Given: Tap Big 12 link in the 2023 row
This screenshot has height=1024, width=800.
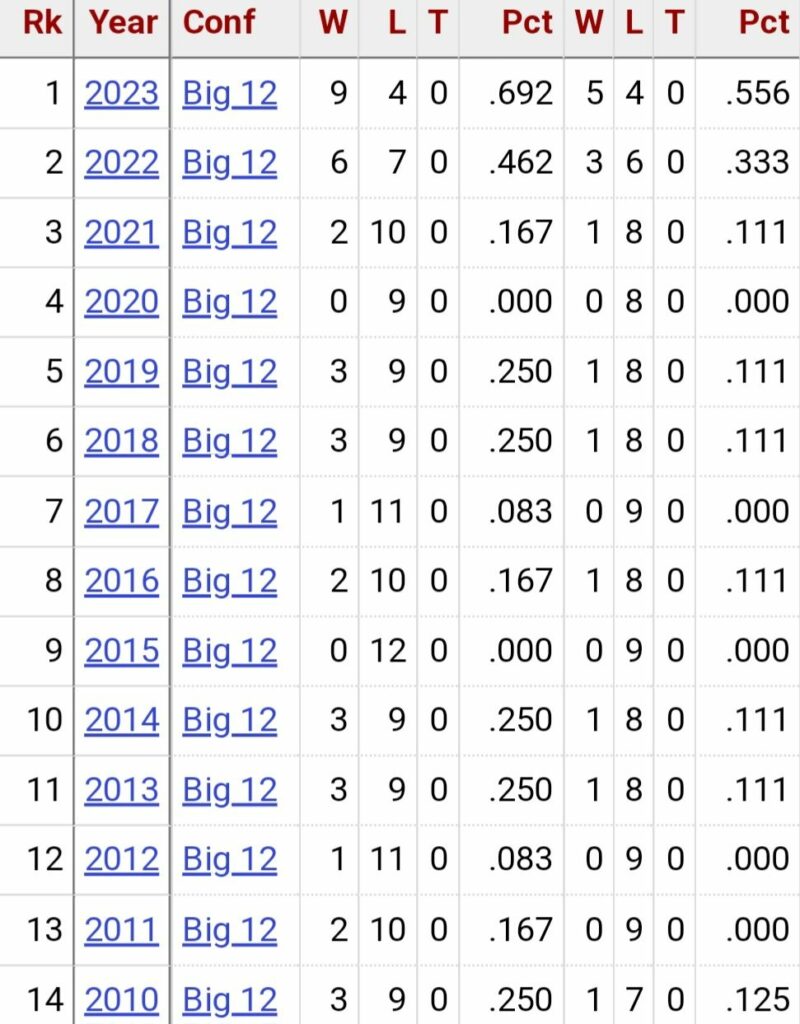Looking at the screenshot, I should [229, 93].
